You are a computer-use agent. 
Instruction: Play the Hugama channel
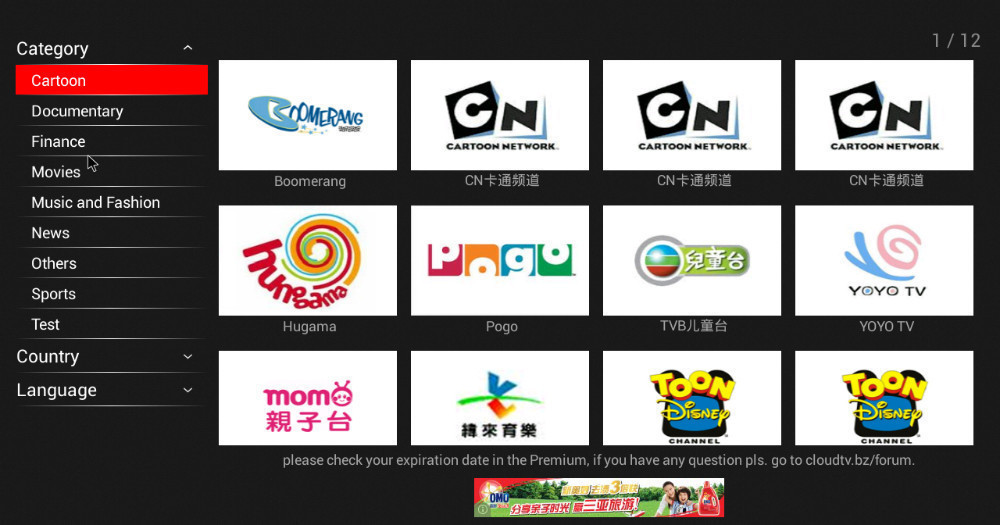click(308, 260)
